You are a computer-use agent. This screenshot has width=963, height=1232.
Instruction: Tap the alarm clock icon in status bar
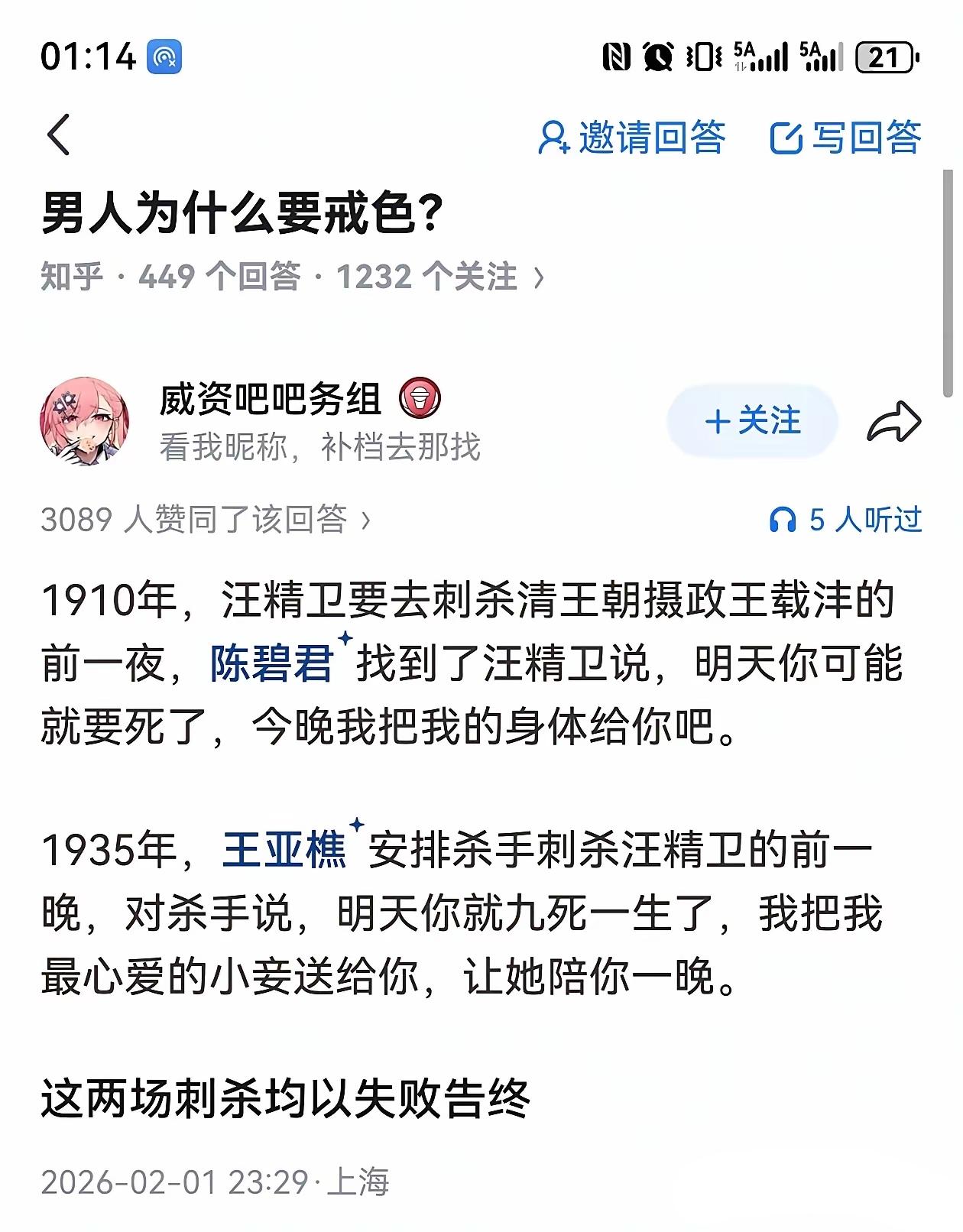[657, 56]
